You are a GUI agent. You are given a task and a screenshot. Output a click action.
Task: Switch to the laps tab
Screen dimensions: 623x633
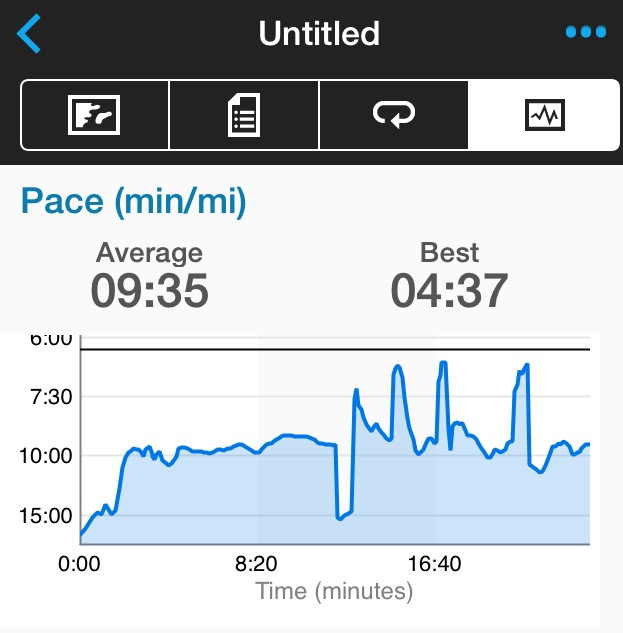pyautogui.click(x=393, y=116)
